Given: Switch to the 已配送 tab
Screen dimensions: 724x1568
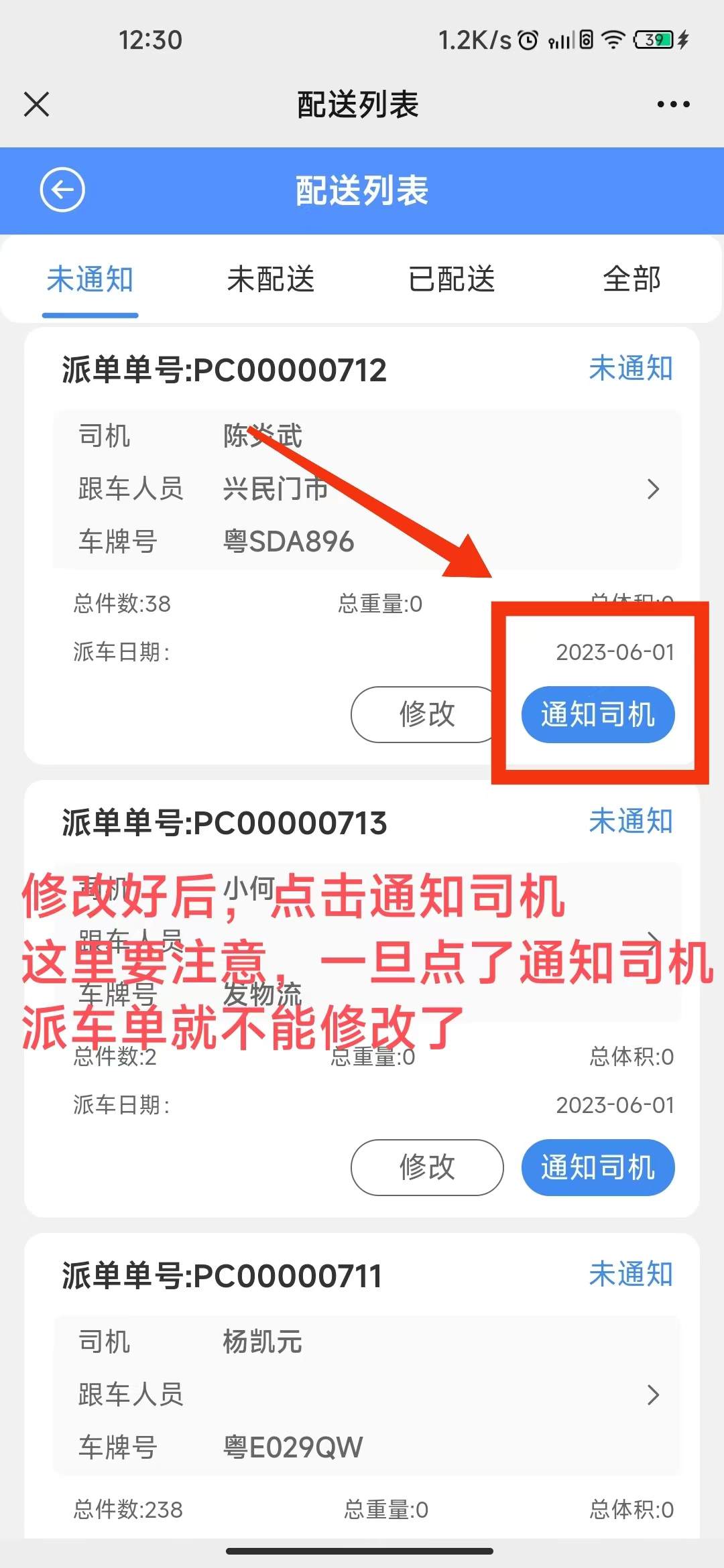Looking at the screenshot, I should pyautogui.click(x=452, y=279).
